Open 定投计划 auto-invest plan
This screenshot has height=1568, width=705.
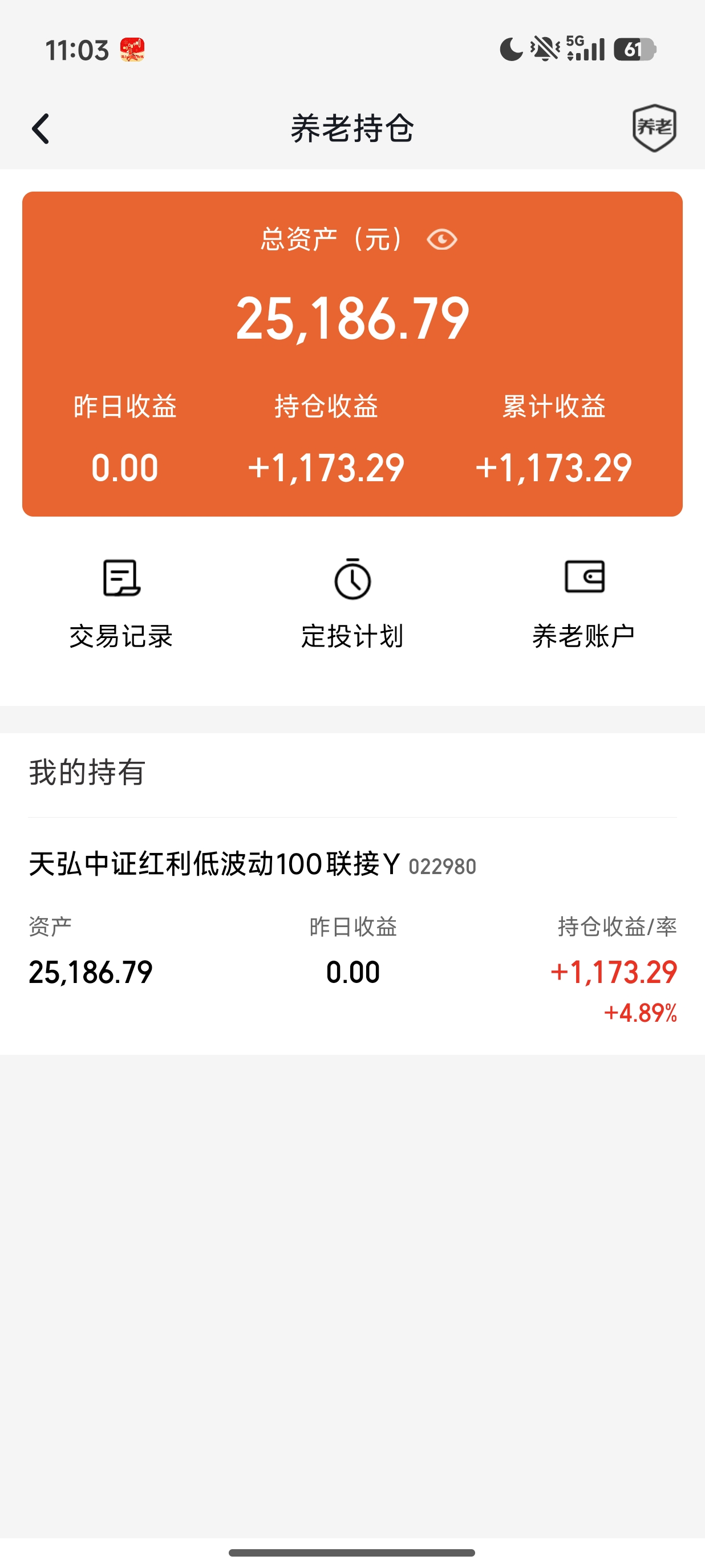tap(352, 603)
